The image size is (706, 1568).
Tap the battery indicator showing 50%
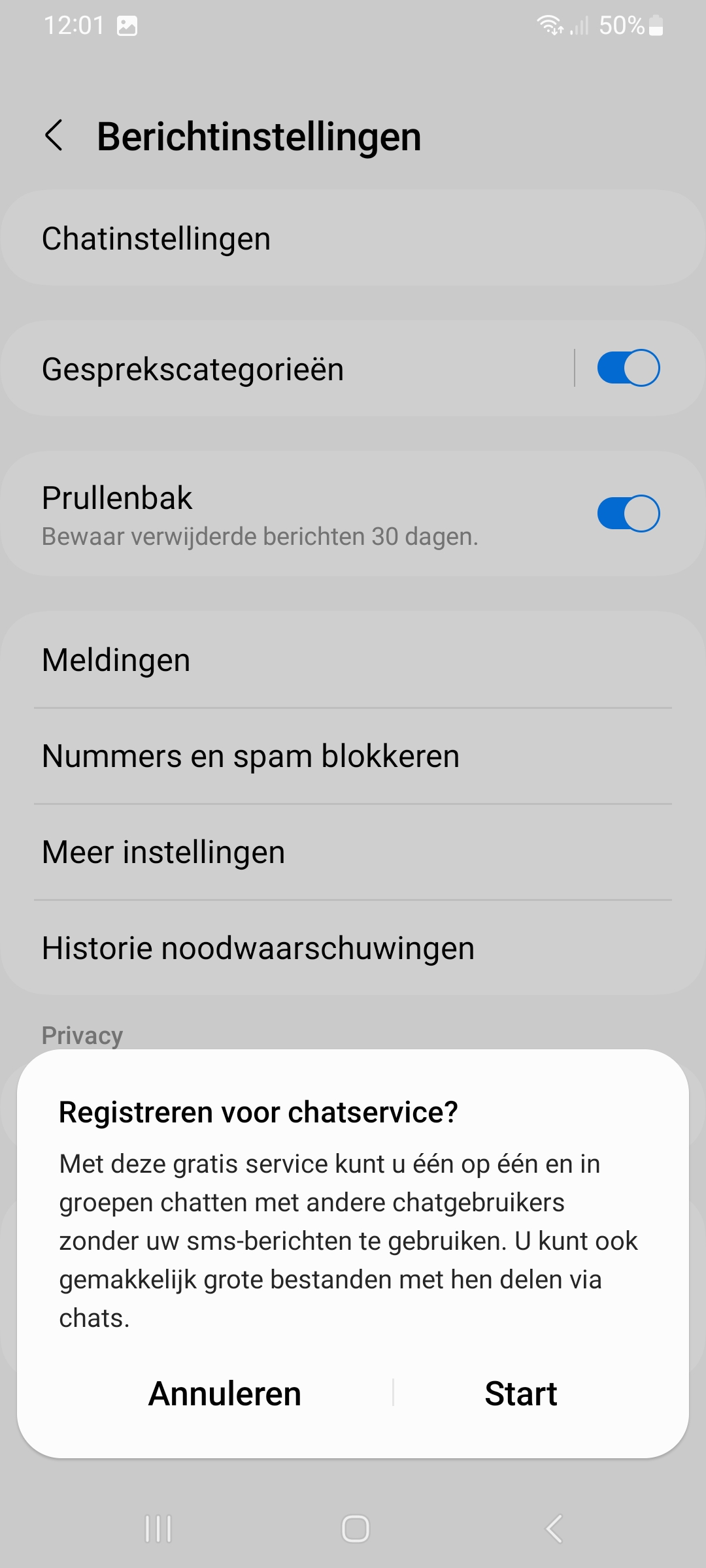[x=630, y=24]
